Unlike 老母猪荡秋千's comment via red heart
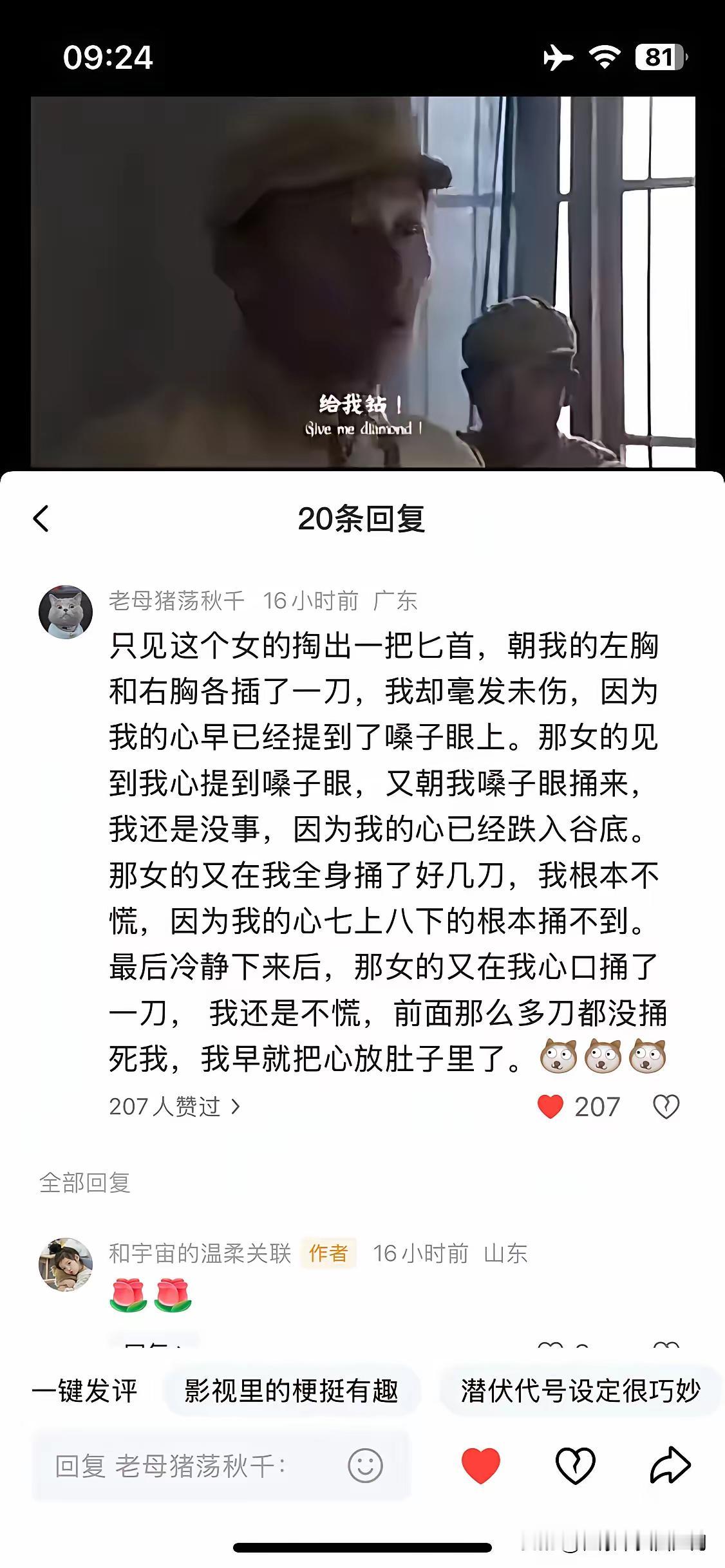The image size is (725, 1568). pos(551,1106)
